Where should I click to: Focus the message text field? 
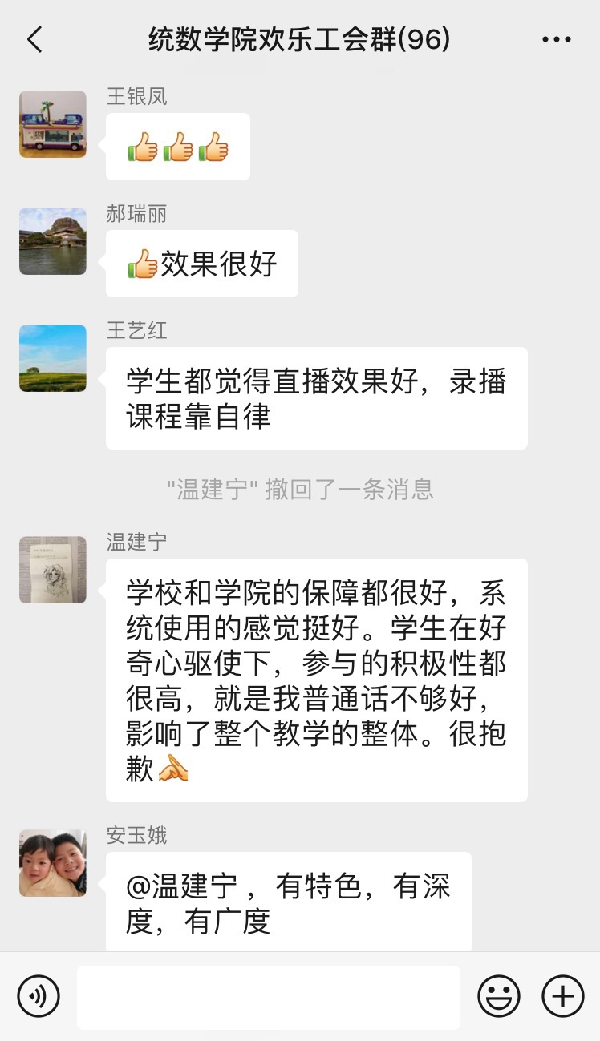coord(268,997)
